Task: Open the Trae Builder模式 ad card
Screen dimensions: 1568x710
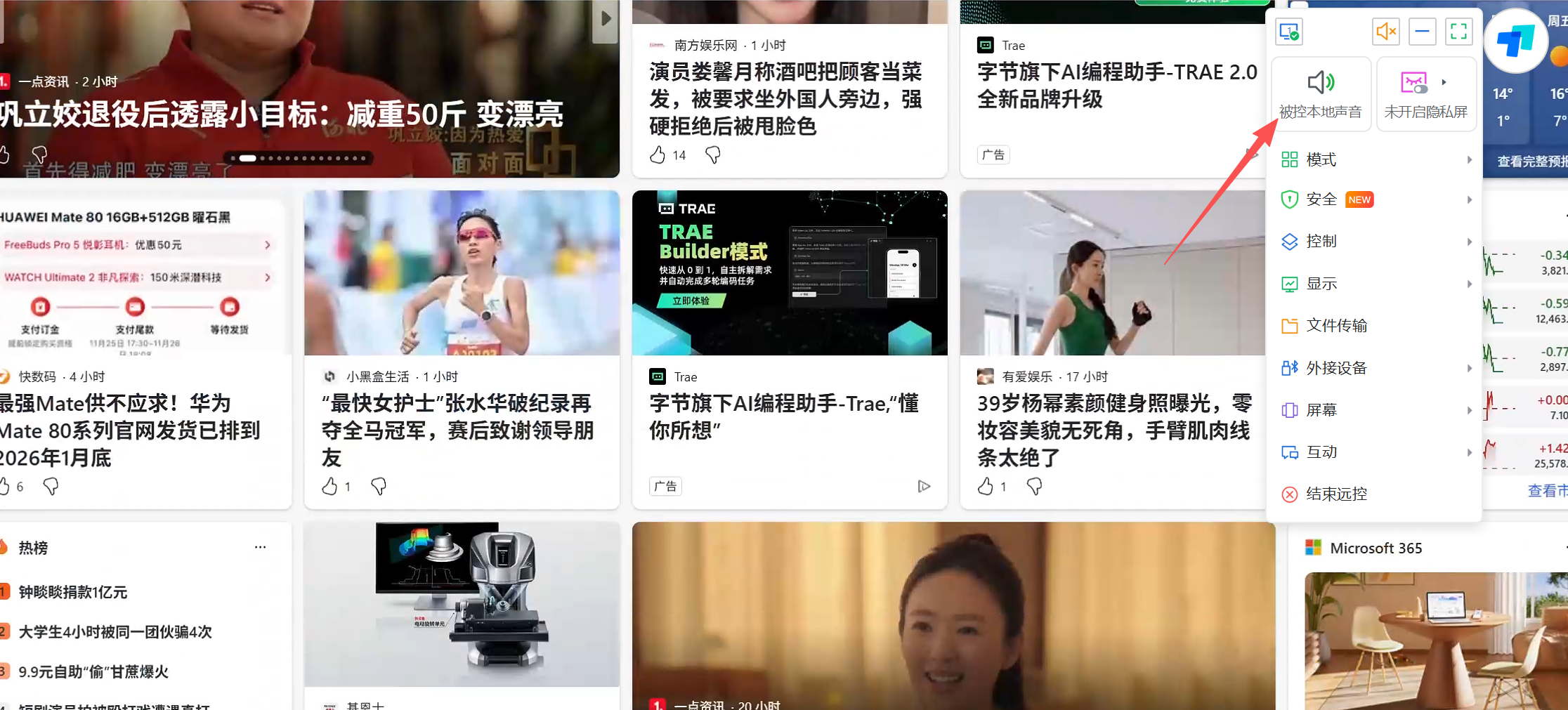Action: (790, 274)
